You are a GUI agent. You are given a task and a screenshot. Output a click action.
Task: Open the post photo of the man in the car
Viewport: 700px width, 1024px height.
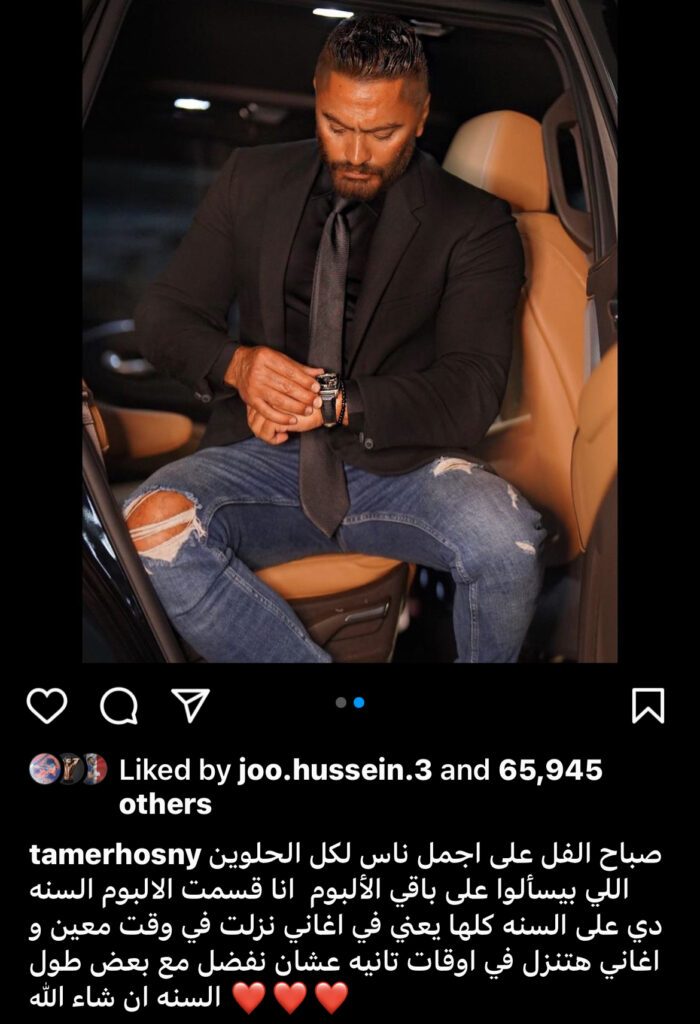[x=349, y=330]
